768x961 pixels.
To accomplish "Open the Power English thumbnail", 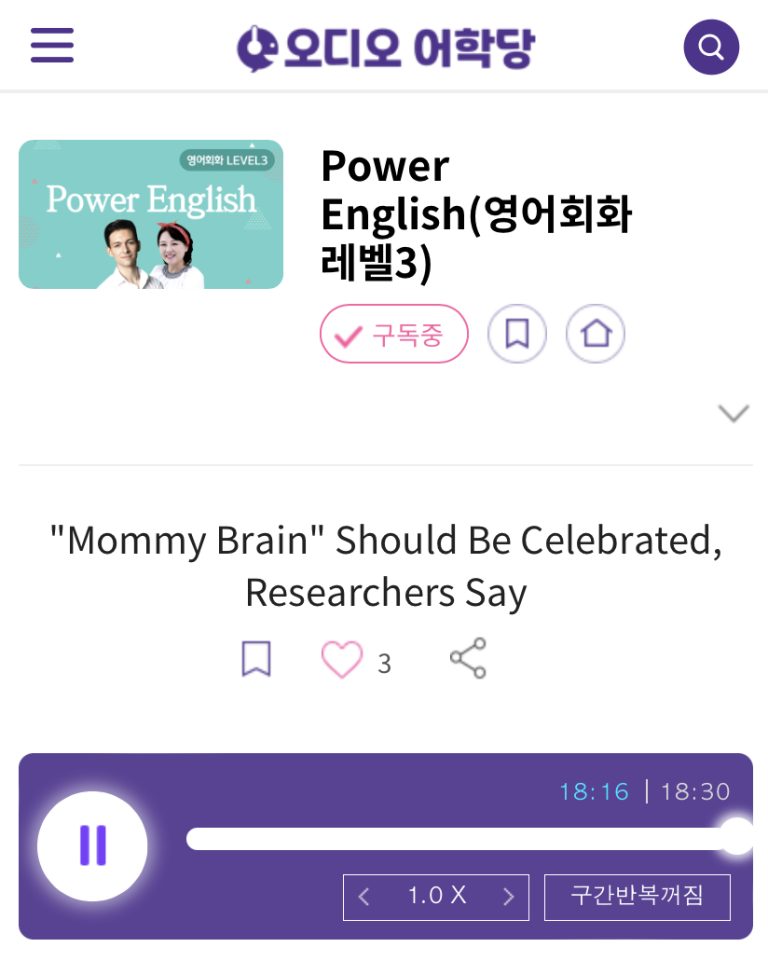I will 151,214.
